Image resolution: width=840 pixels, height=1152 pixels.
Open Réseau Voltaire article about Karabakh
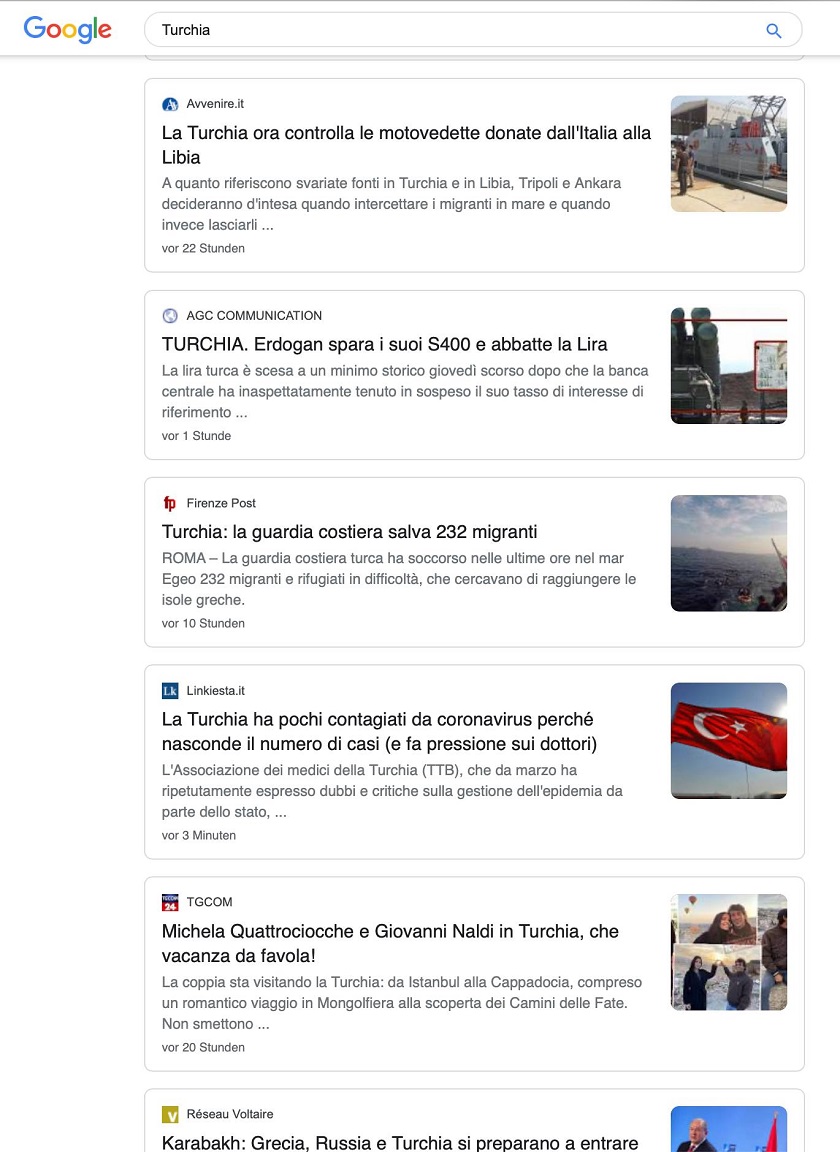pos(400,1142)
